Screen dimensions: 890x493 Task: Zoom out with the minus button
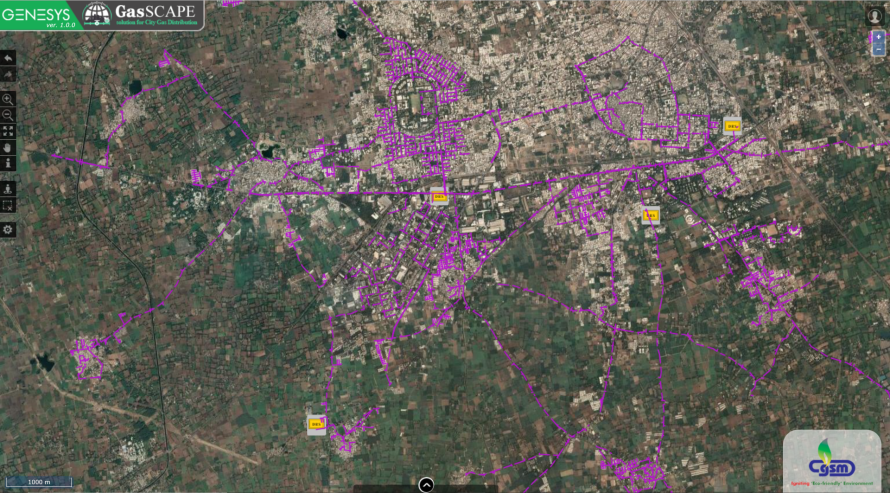pyautogui.click(x=877, y=48)
